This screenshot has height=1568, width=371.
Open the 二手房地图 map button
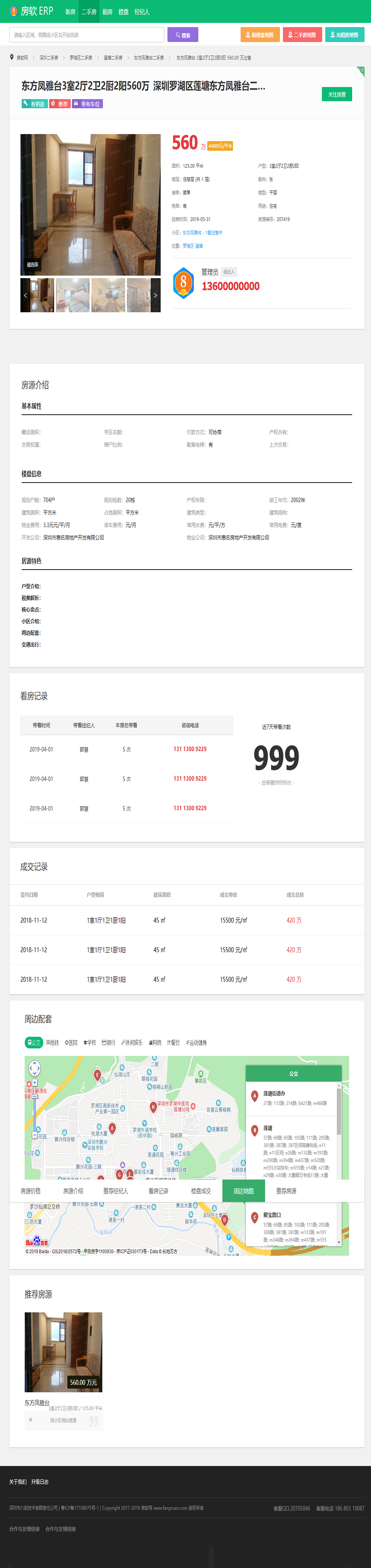pos(302,35)
